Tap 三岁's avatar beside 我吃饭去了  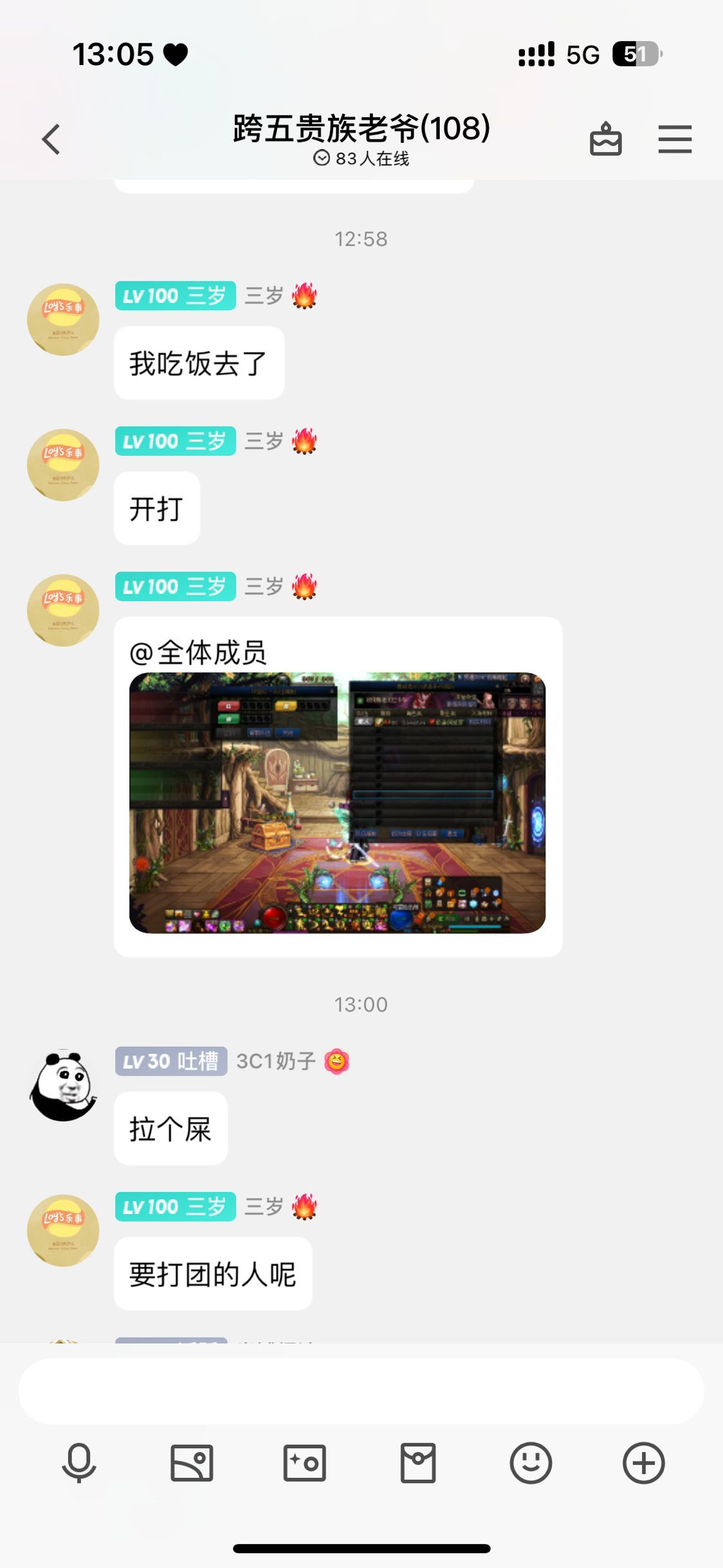[63, 319]
